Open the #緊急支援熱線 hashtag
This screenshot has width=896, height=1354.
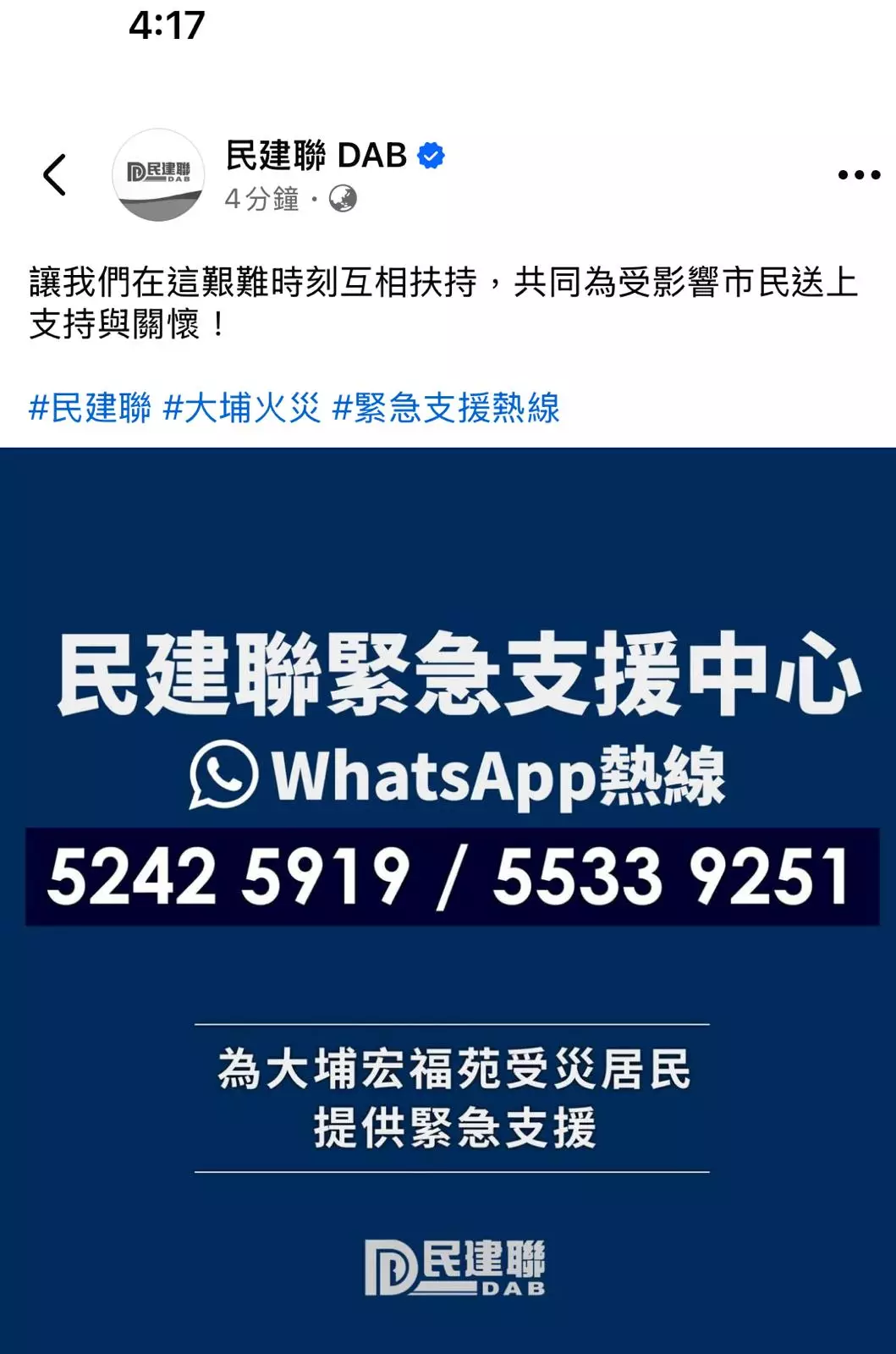(x=446, y=408)
